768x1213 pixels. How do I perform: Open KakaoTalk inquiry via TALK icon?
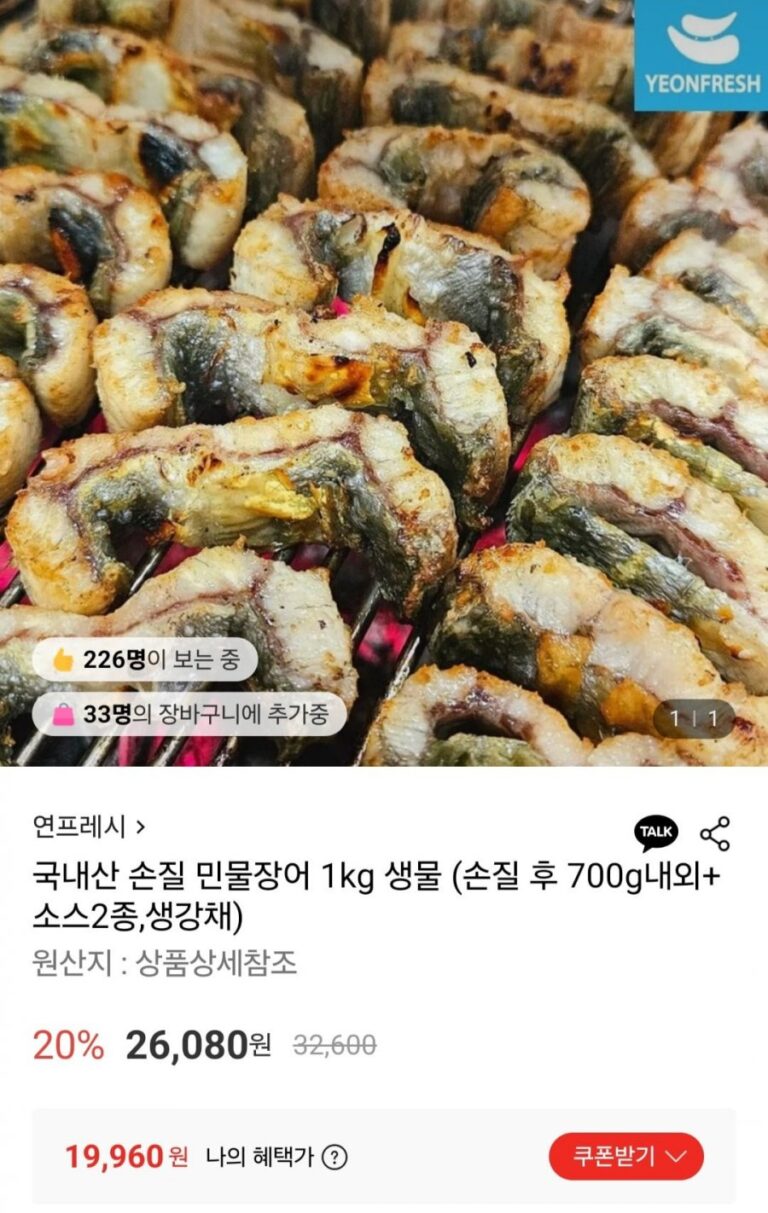(x=656, y=833)
